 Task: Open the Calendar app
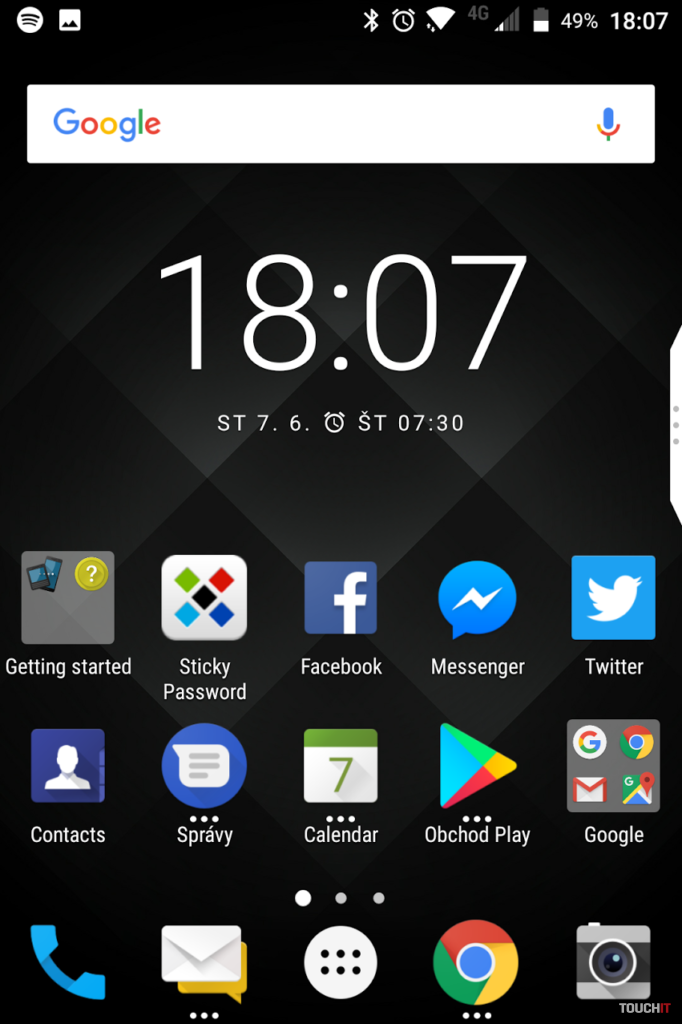(x=341, y=766)
